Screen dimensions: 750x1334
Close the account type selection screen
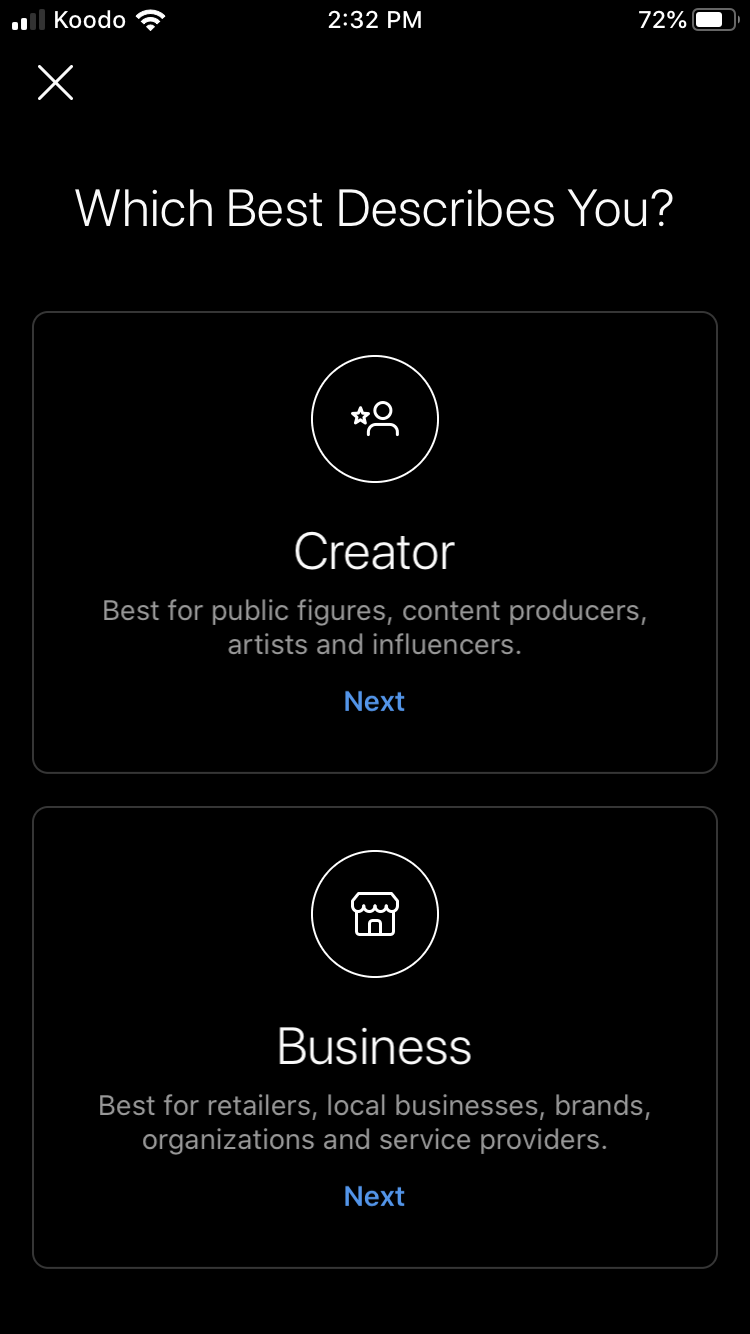tap(55, 82)
